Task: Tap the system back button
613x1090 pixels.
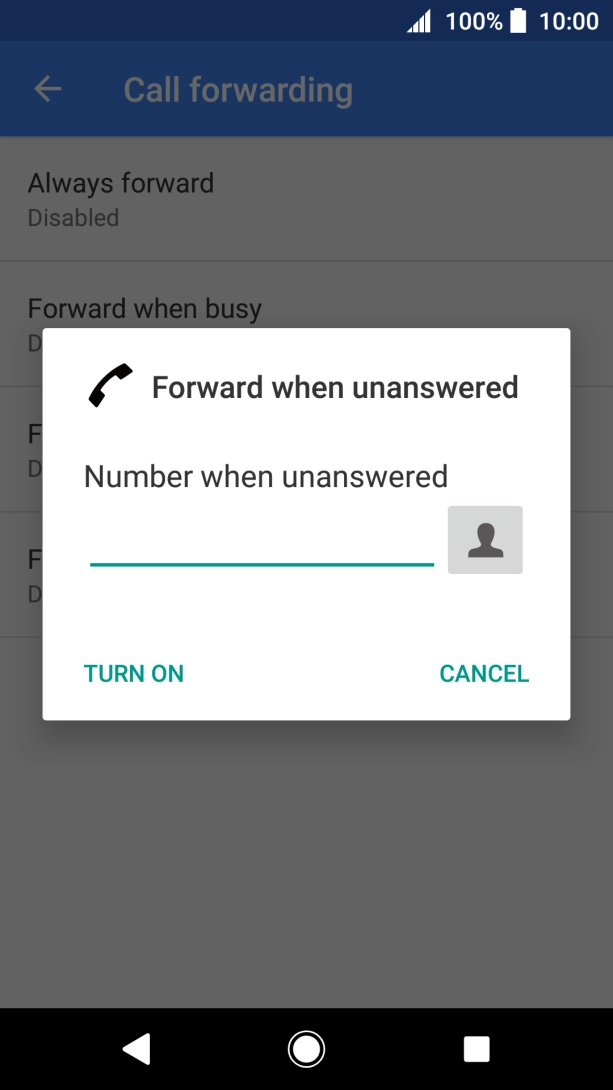Action: click(136, 1048)
